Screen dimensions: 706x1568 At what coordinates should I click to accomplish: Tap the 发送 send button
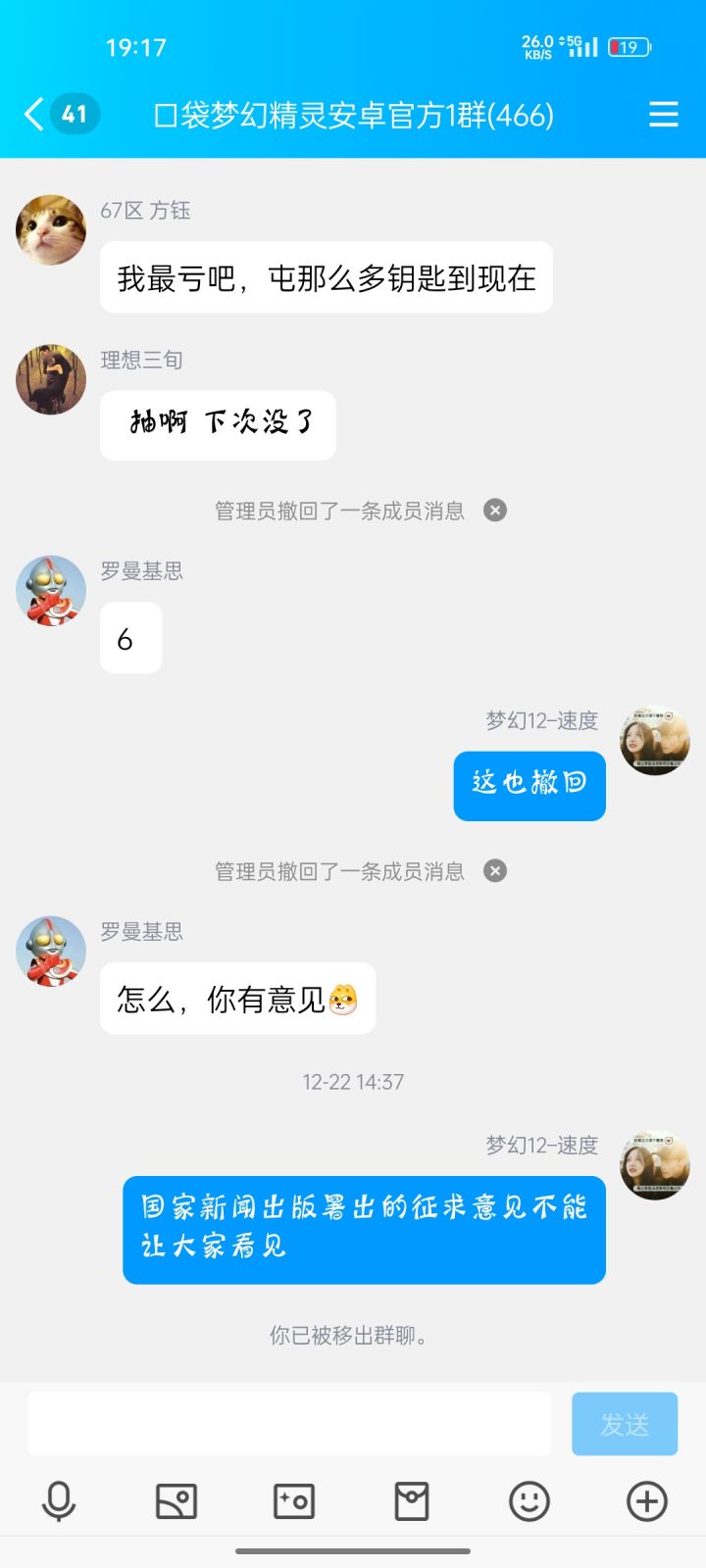(625, 1424)
